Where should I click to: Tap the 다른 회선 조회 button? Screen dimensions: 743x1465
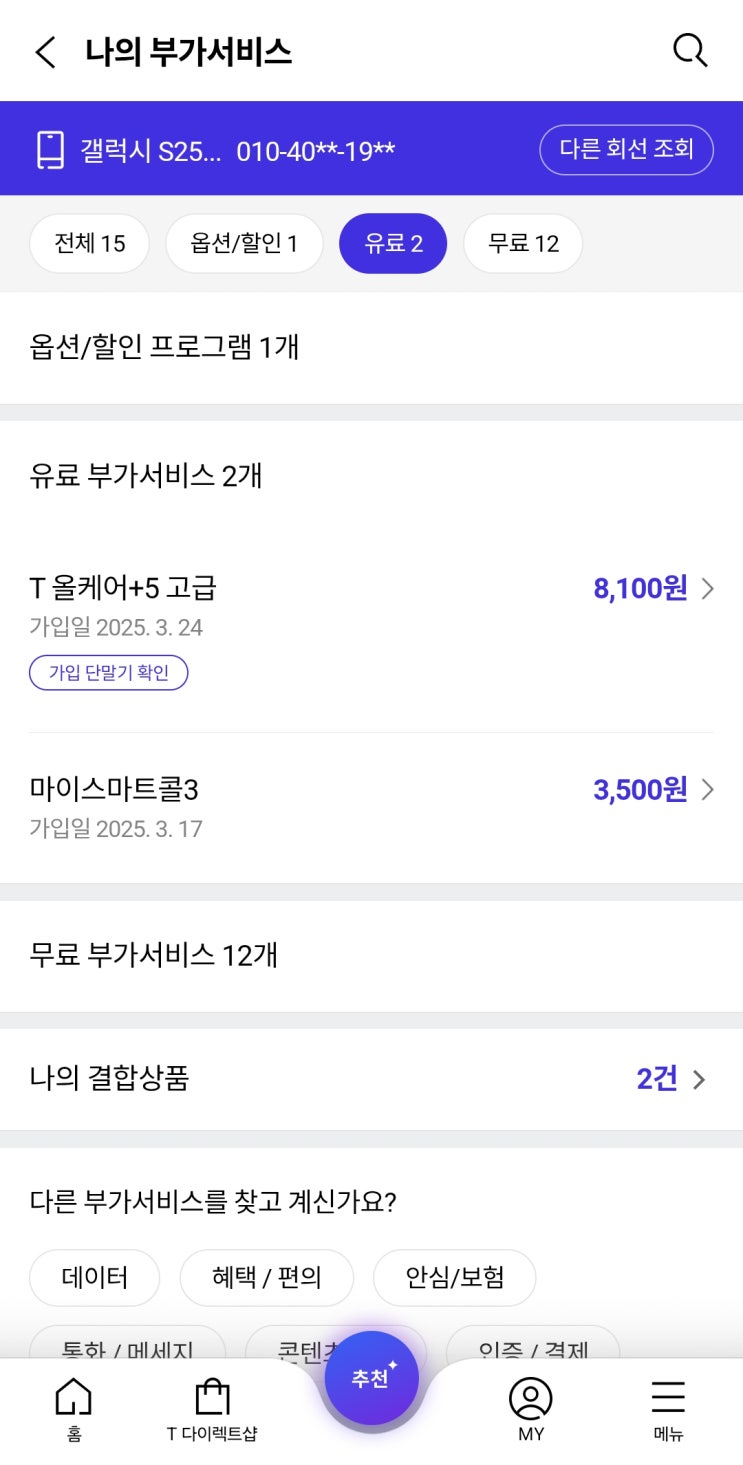pyautogui.click(x=626, y=150)
